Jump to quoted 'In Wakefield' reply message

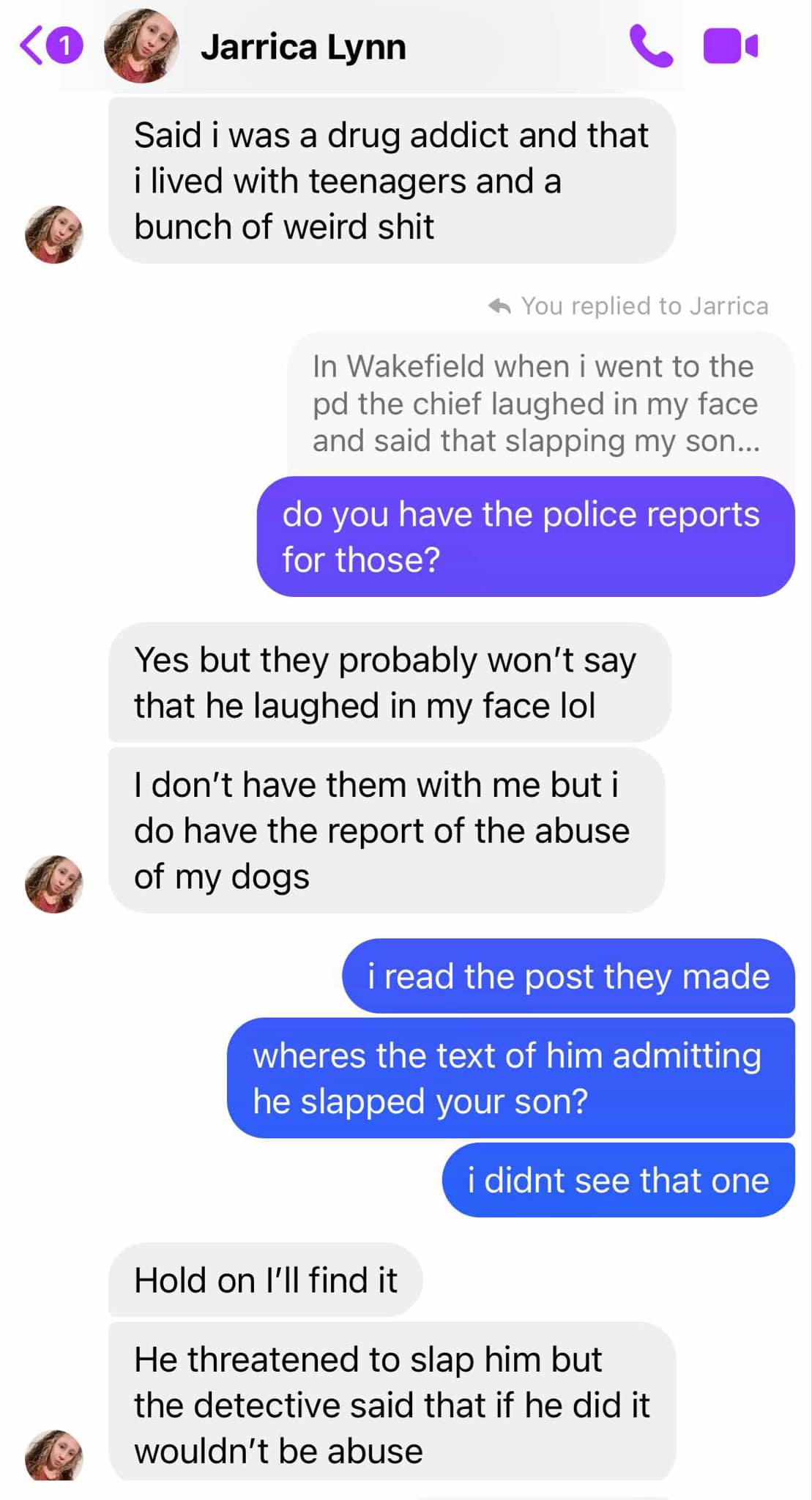[x=537, y=404]
